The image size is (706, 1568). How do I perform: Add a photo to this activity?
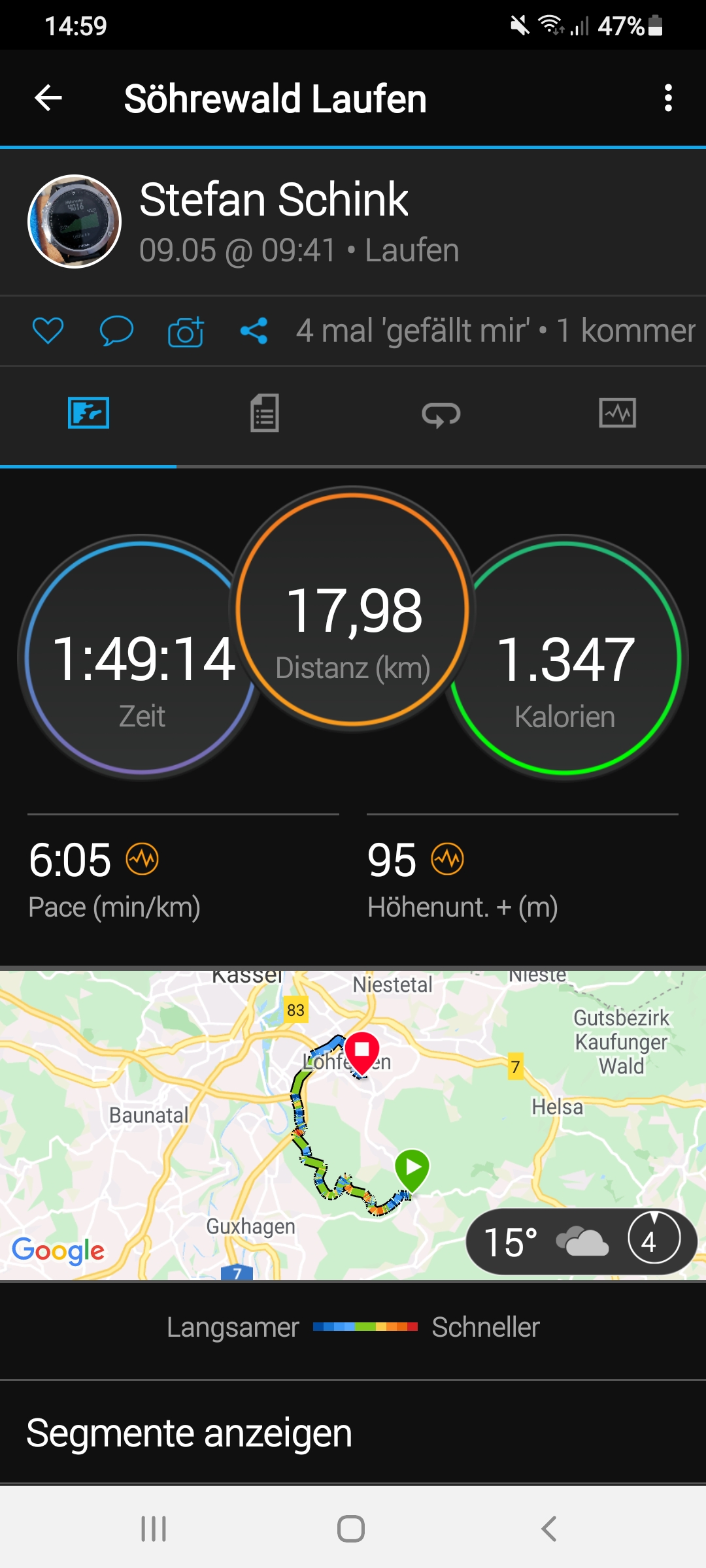tap(186, 332)
